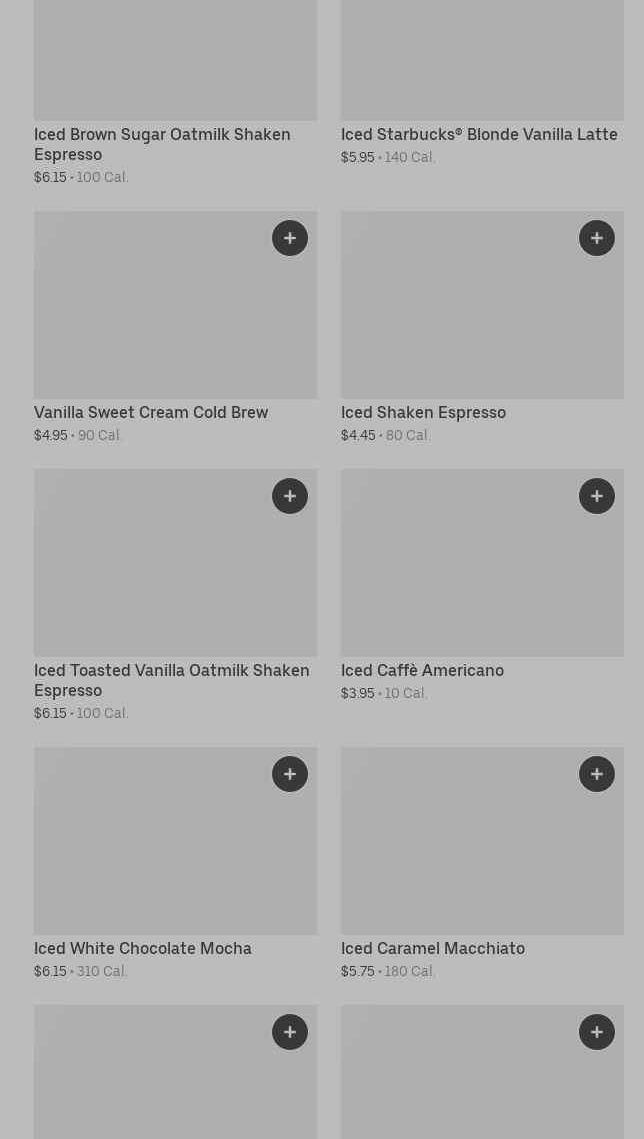View Vanilla Sweet Cream Cold Brew details
Viewport: 644px width, 1139px height.
pyautogui.click(x=151, y=413)
